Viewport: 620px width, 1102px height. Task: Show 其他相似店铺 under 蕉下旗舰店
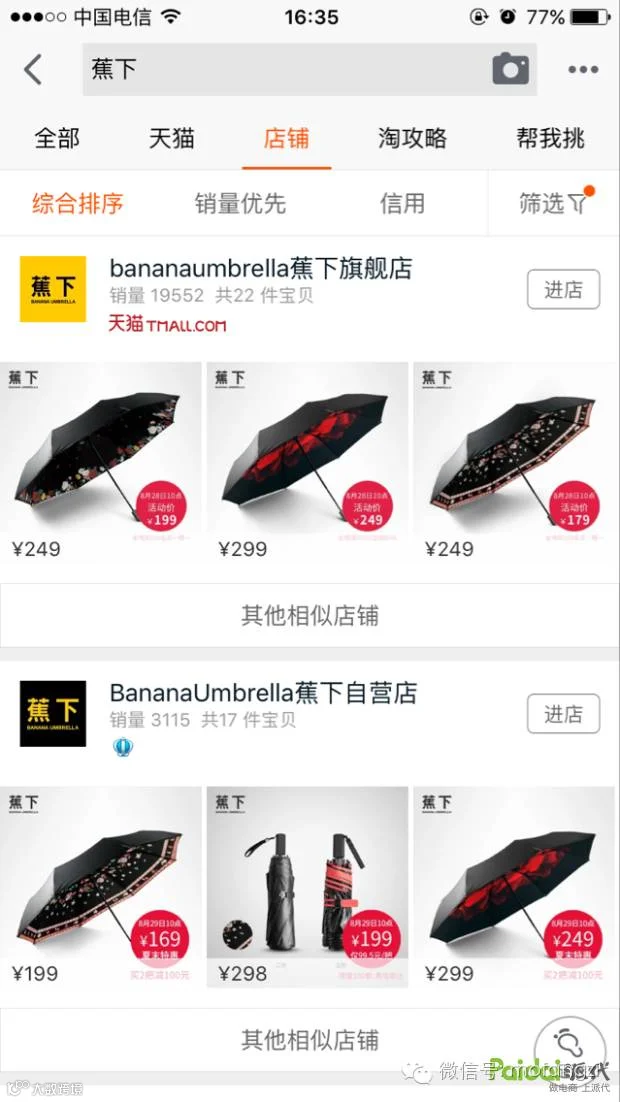click(x=309, y=615)
